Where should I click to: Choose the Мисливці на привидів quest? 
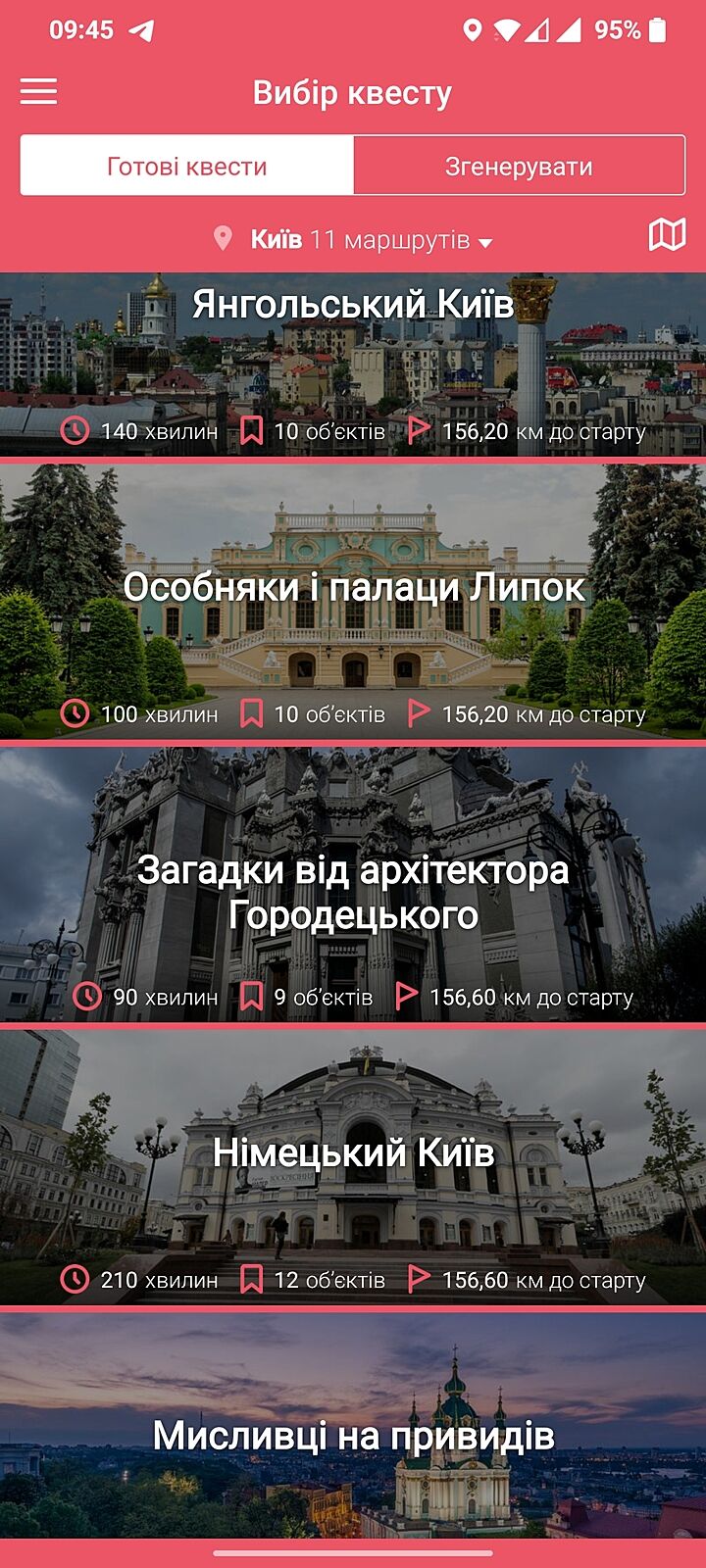(x=353, y=1431)
